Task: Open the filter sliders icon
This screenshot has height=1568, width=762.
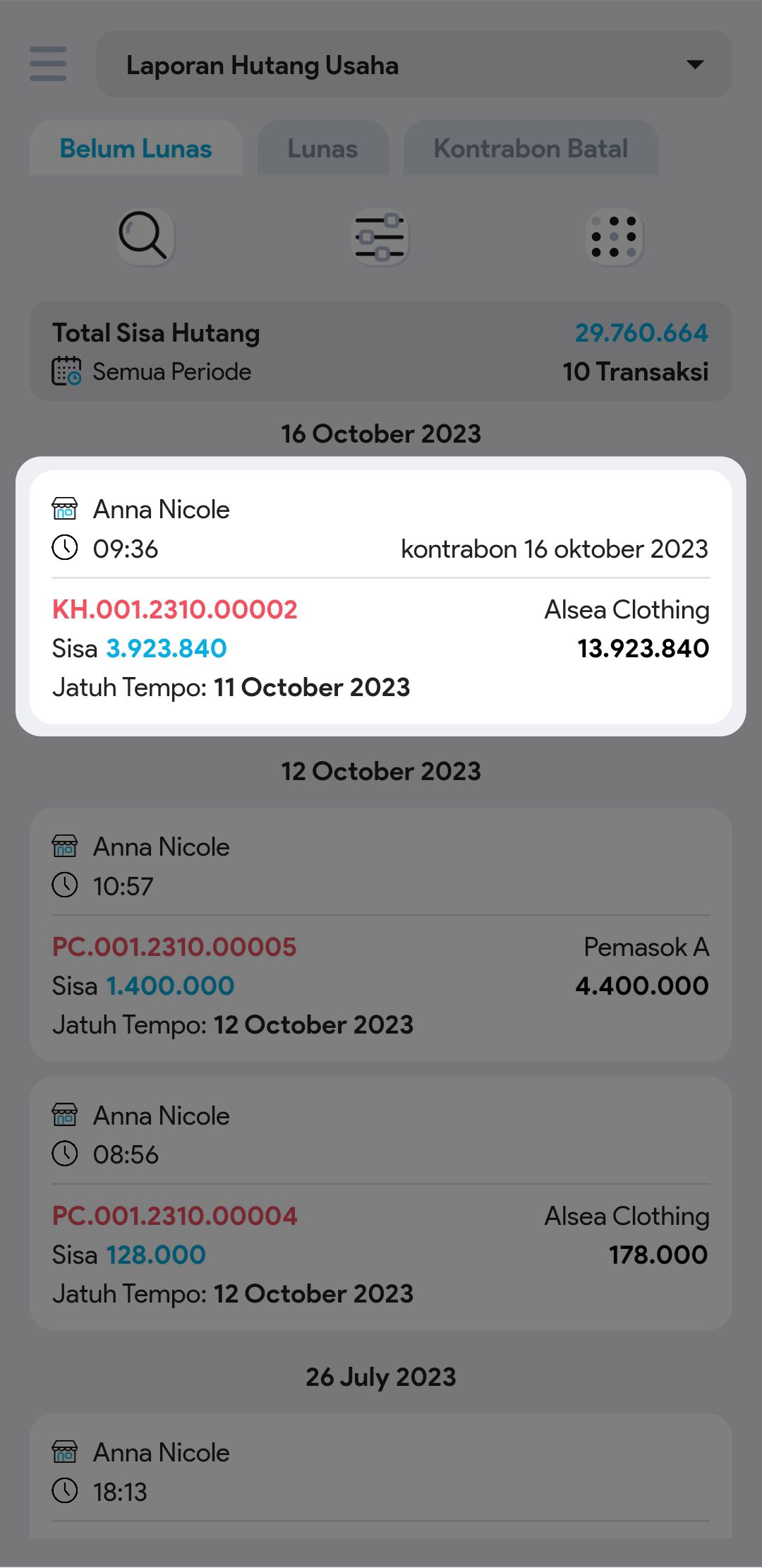Action: (380, 237)
